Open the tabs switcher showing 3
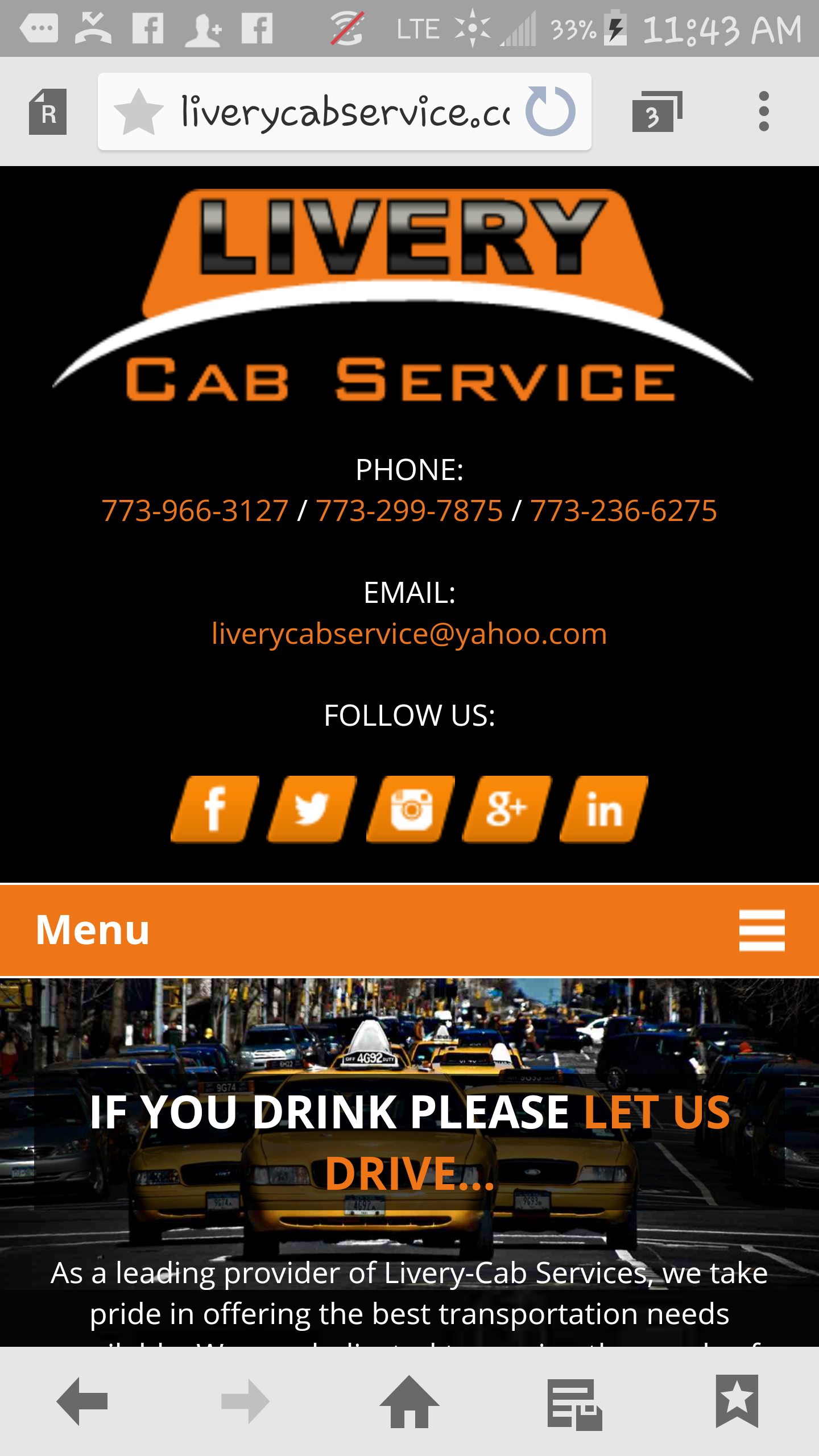The width and height of the screenshot is (819, 1456). [657, 112]
